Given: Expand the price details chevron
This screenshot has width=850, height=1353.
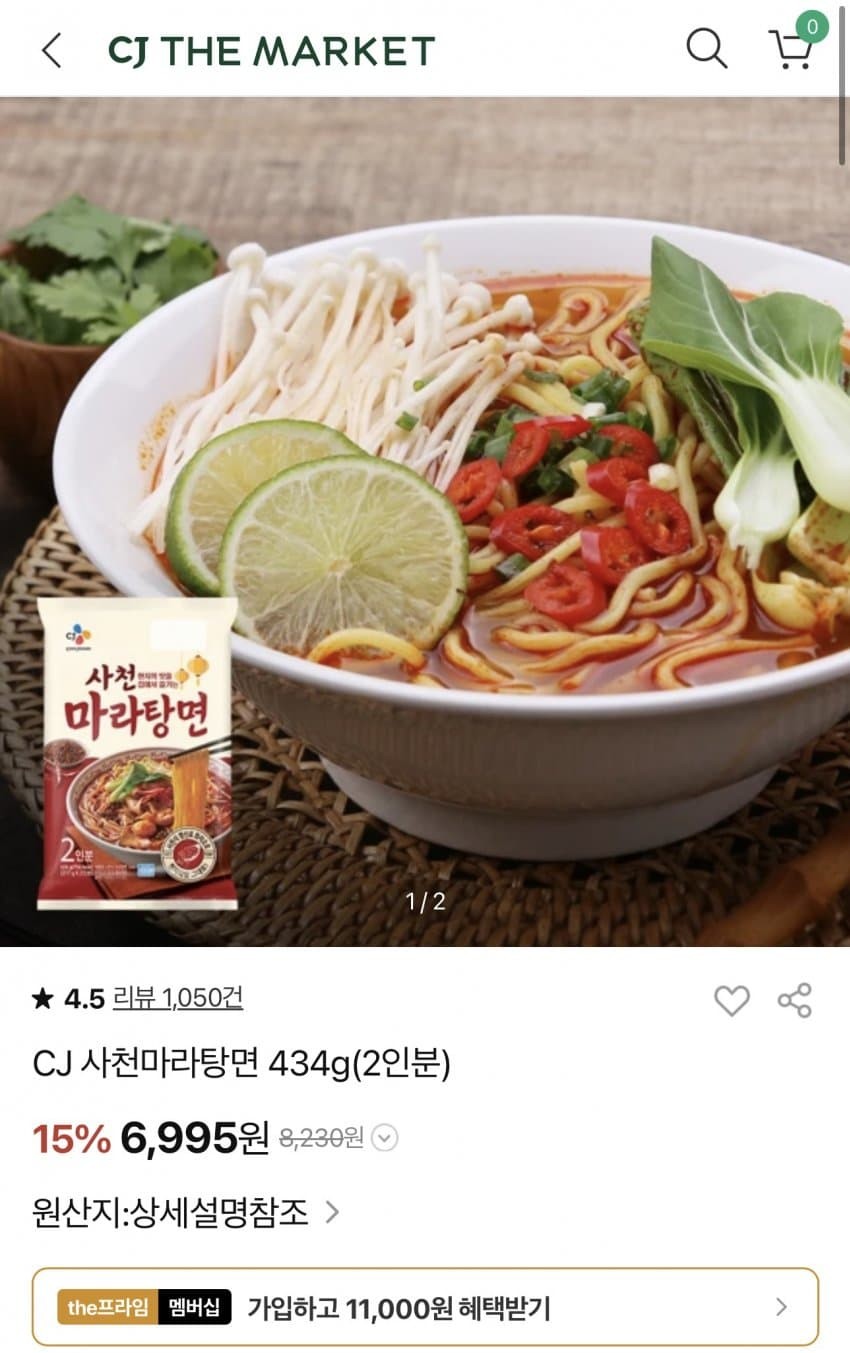Looking at the screenshot, I should coord(385,1138).
